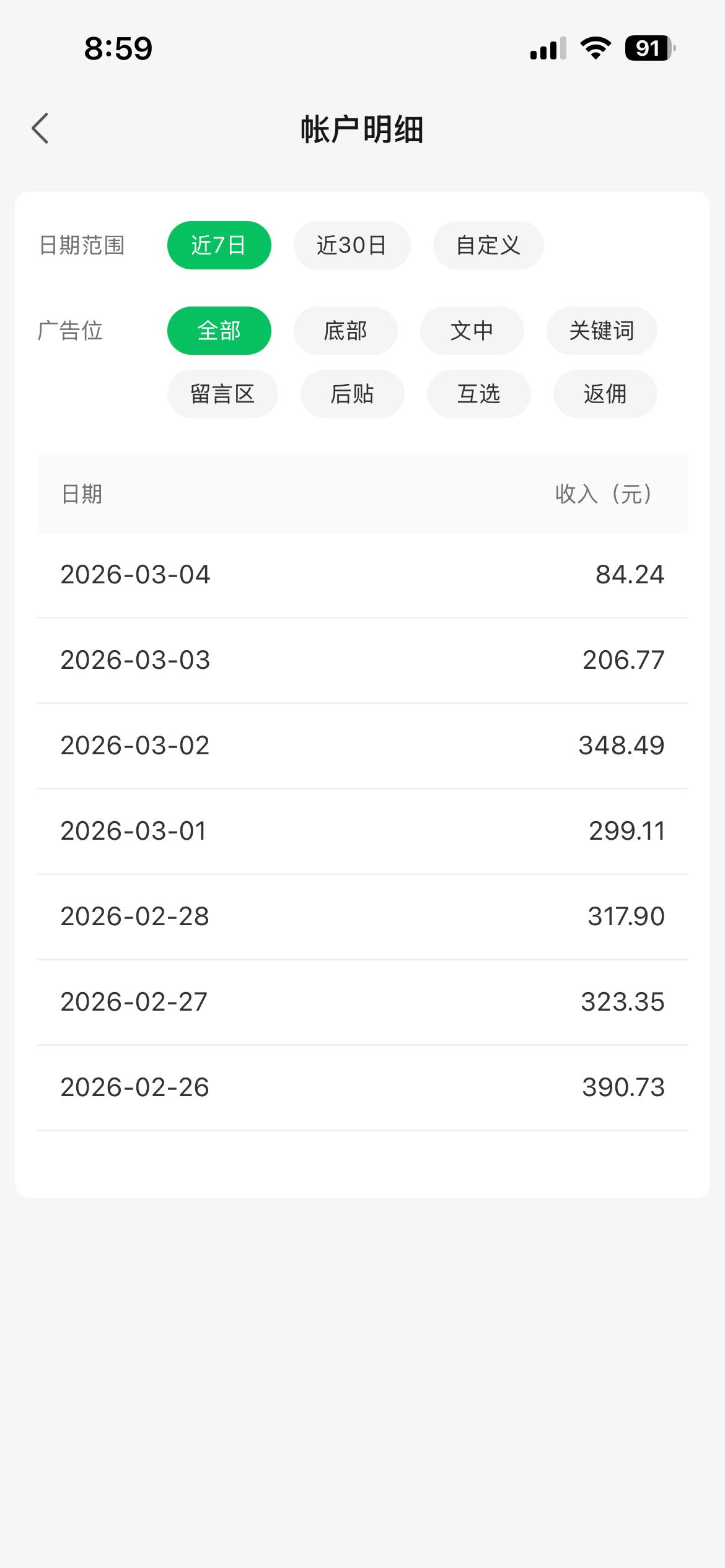Choose the 自定义 custom date range
The image size is (725, 1568).
488,245
